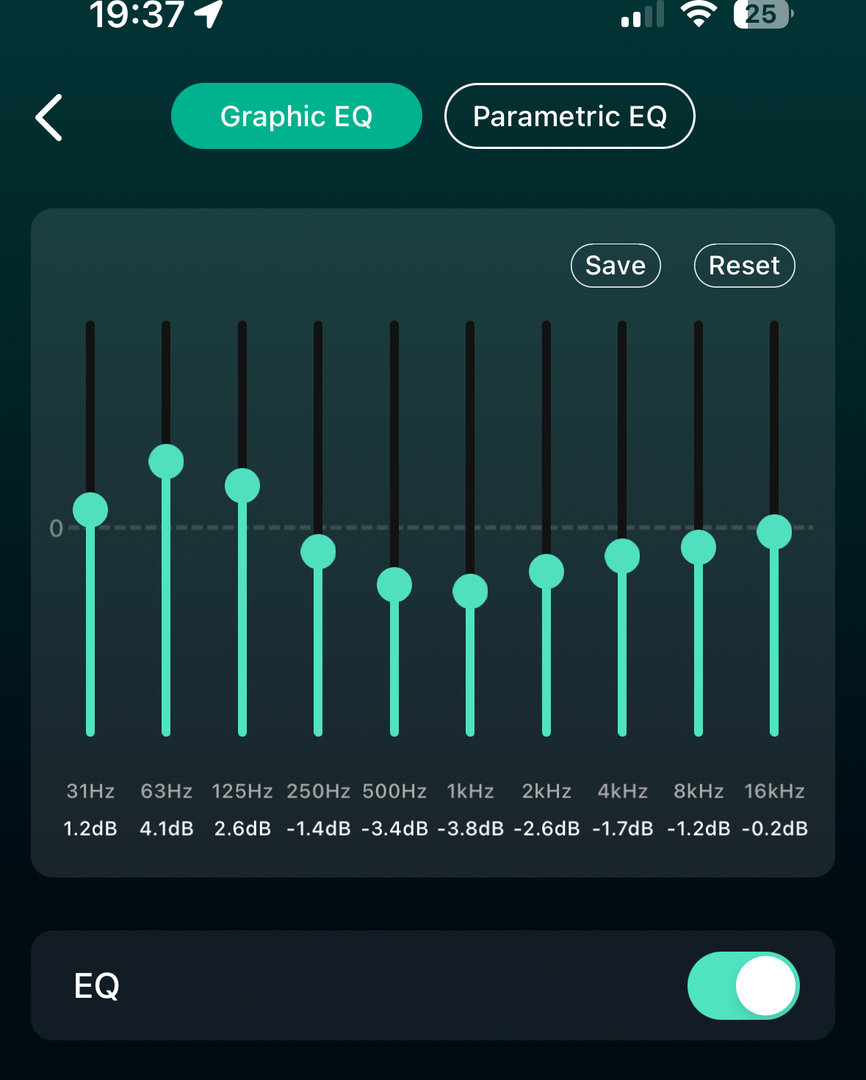866x1080 pixels.
Task: Tap the 1kHz slider handle
Action: pyautogui.click(x=470, y=591)
